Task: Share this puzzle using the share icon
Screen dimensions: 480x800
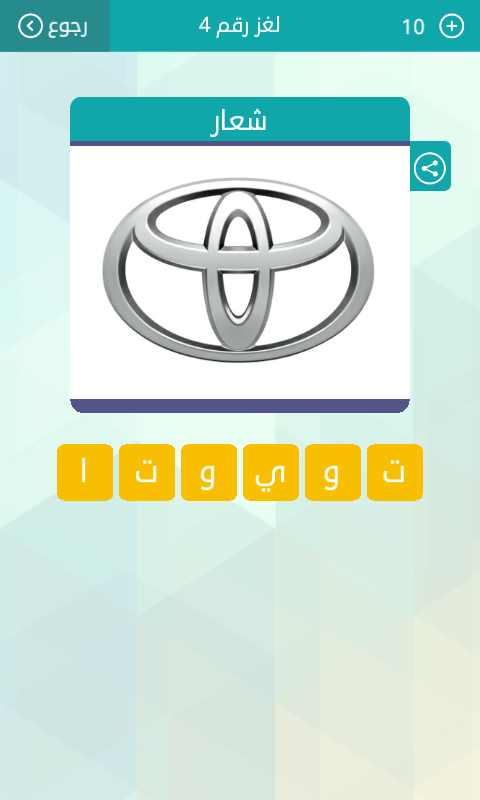Action: (430, 168)
